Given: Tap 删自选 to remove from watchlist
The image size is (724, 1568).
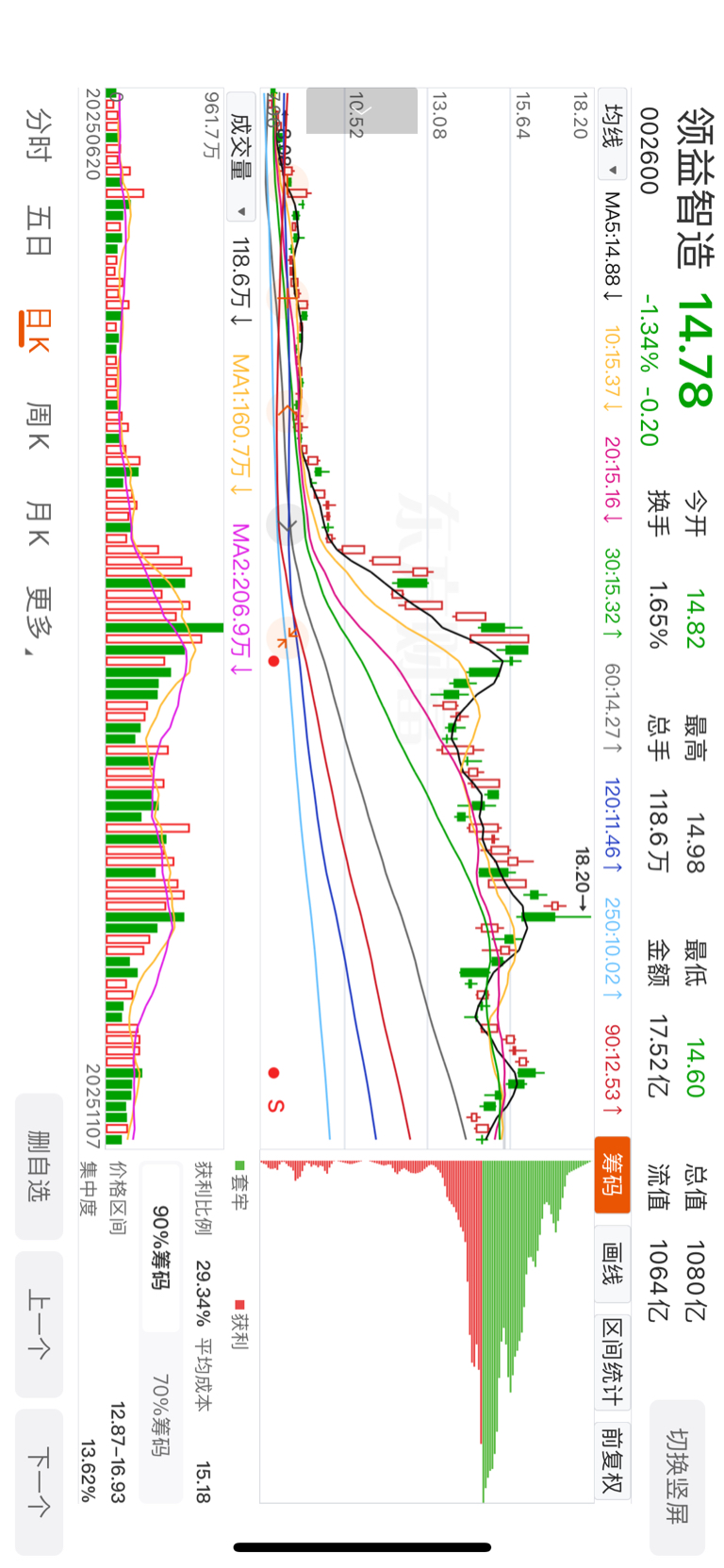Looking at the screenshot, I should point(39,1166).
